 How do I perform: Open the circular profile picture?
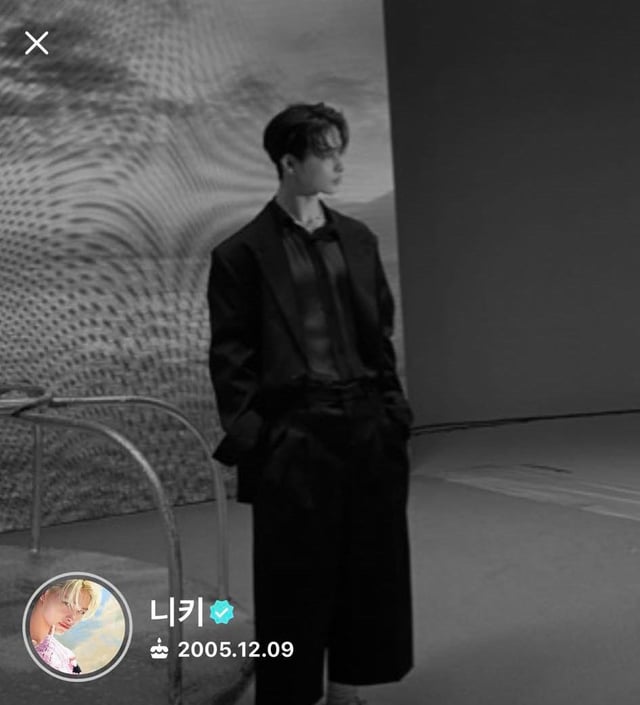(77, 626)
